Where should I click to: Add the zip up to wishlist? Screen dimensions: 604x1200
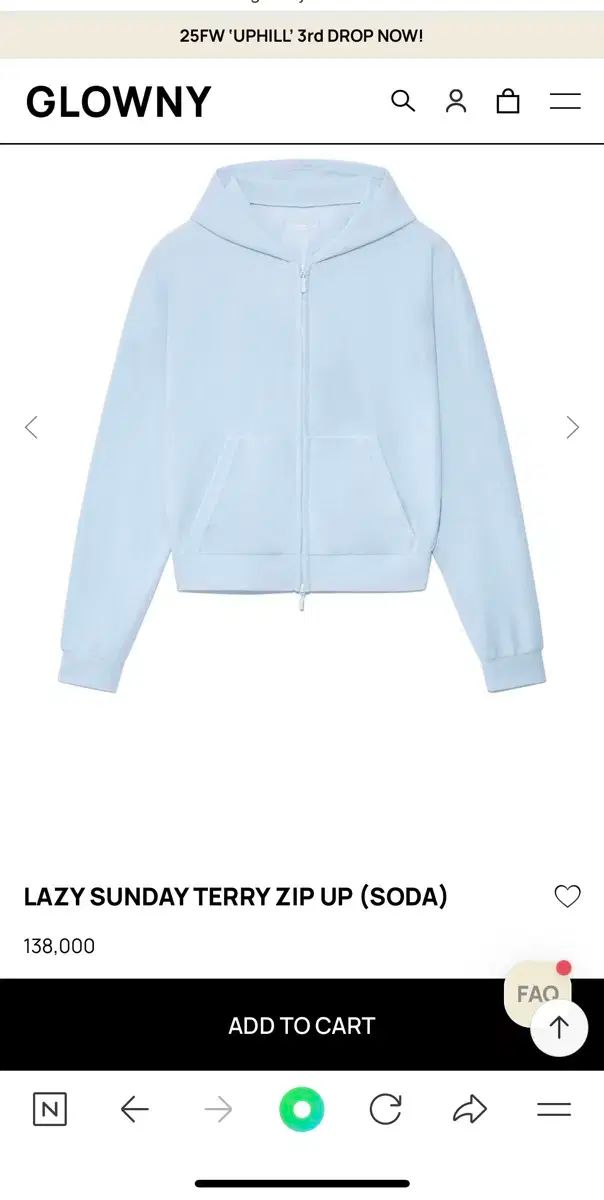(567, 897)
